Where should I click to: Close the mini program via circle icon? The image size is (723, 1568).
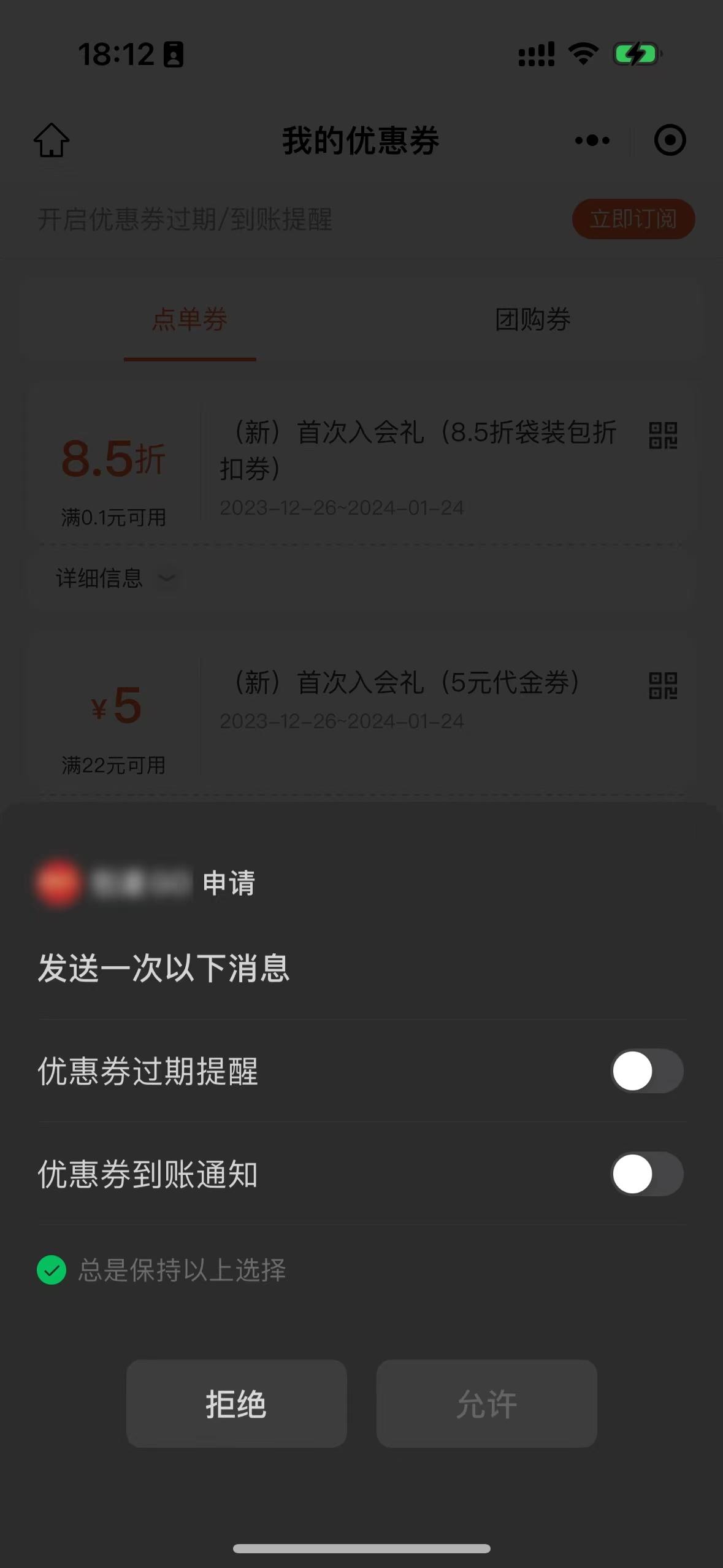click(x=670, y=140)
